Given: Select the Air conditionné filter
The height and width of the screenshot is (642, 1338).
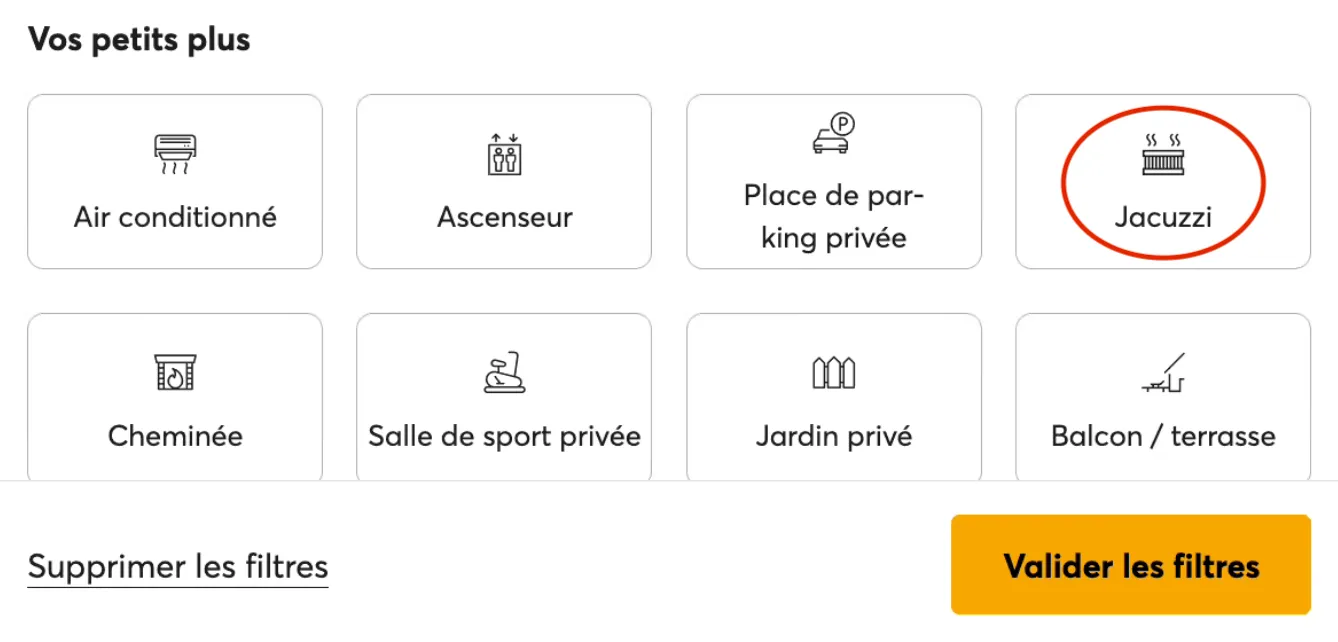Looking at the screenshot, I should click(175, 182).
